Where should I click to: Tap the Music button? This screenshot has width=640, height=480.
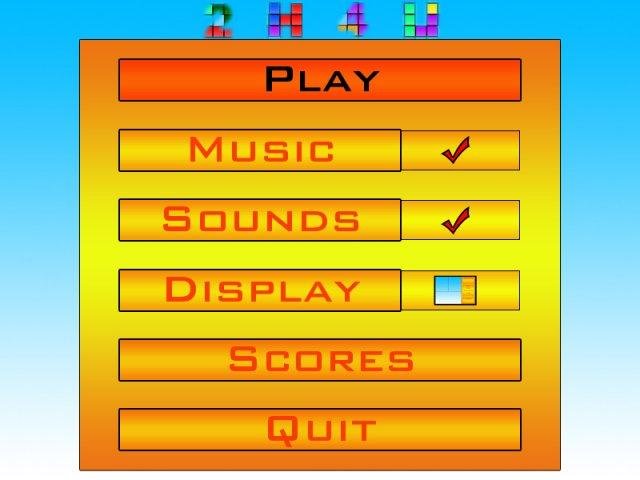(260, 150)
